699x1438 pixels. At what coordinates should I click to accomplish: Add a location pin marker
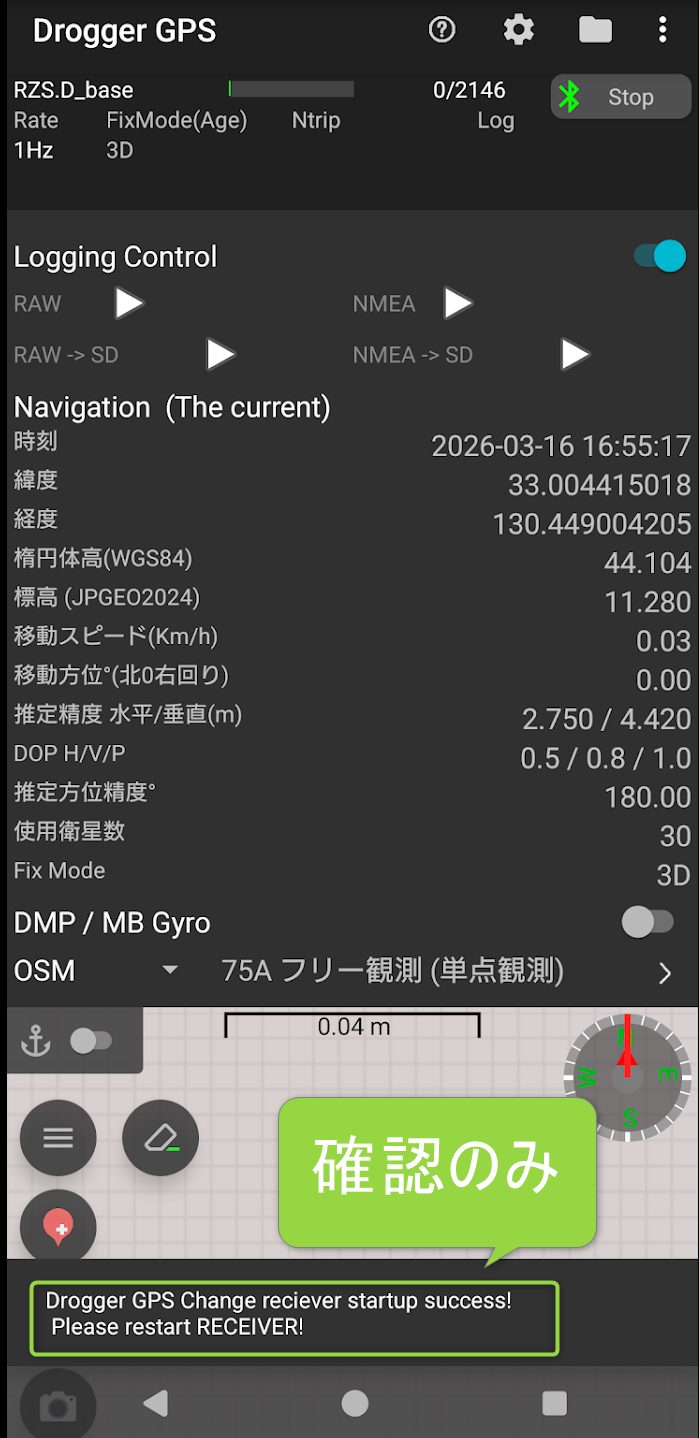pyautogui.click(x=58, y=1226)
